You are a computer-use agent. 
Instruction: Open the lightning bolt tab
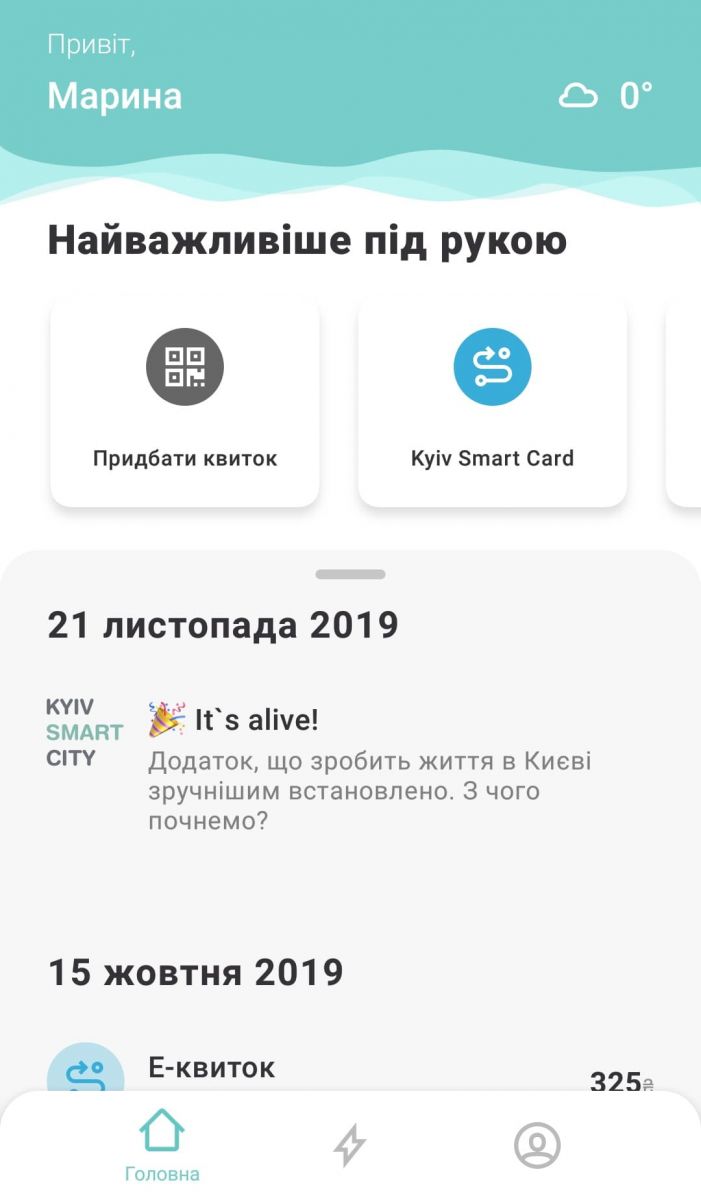(x=349, y=1146)
